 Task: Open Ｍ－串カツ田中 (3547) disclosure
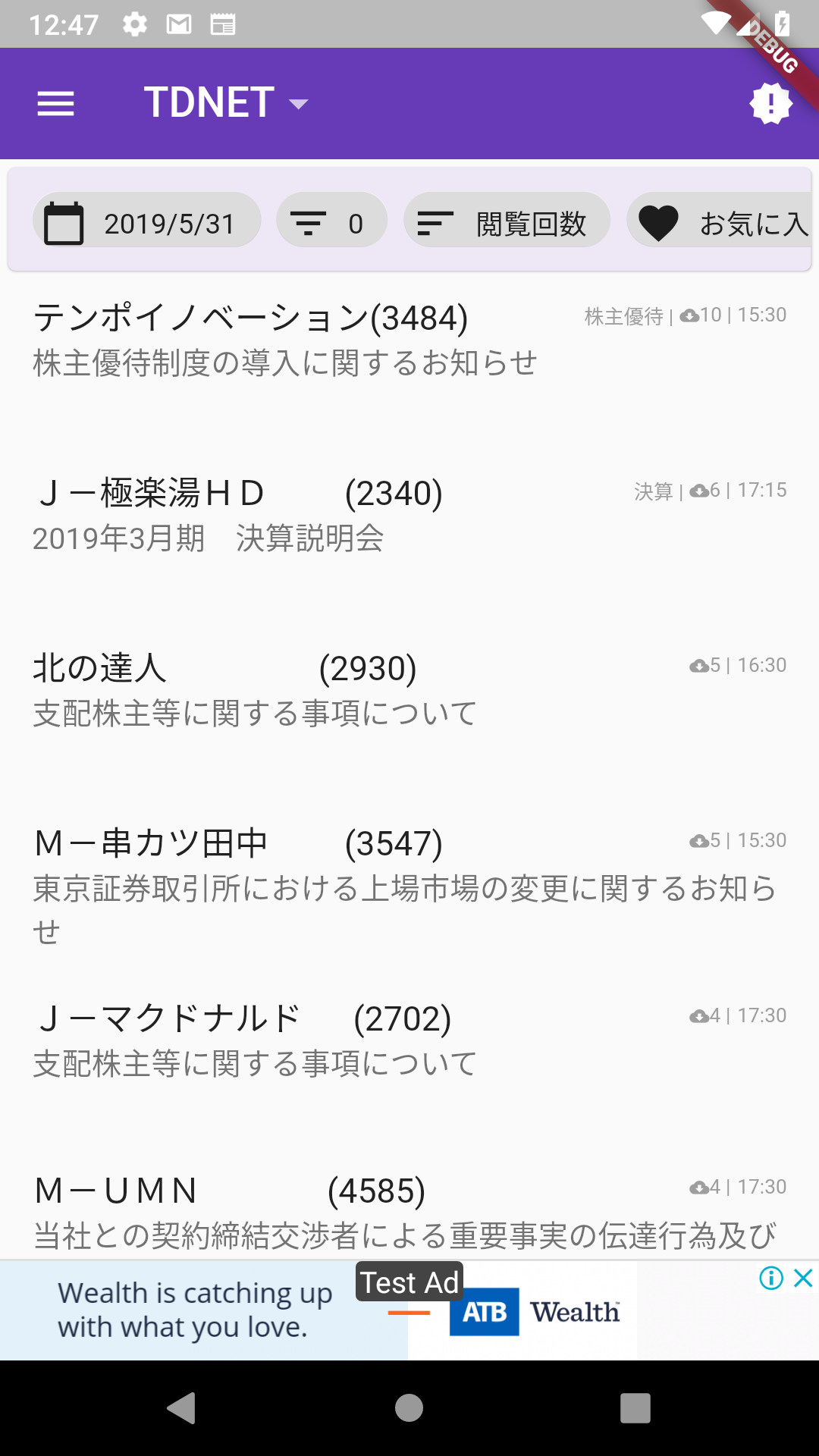(409, 883)
